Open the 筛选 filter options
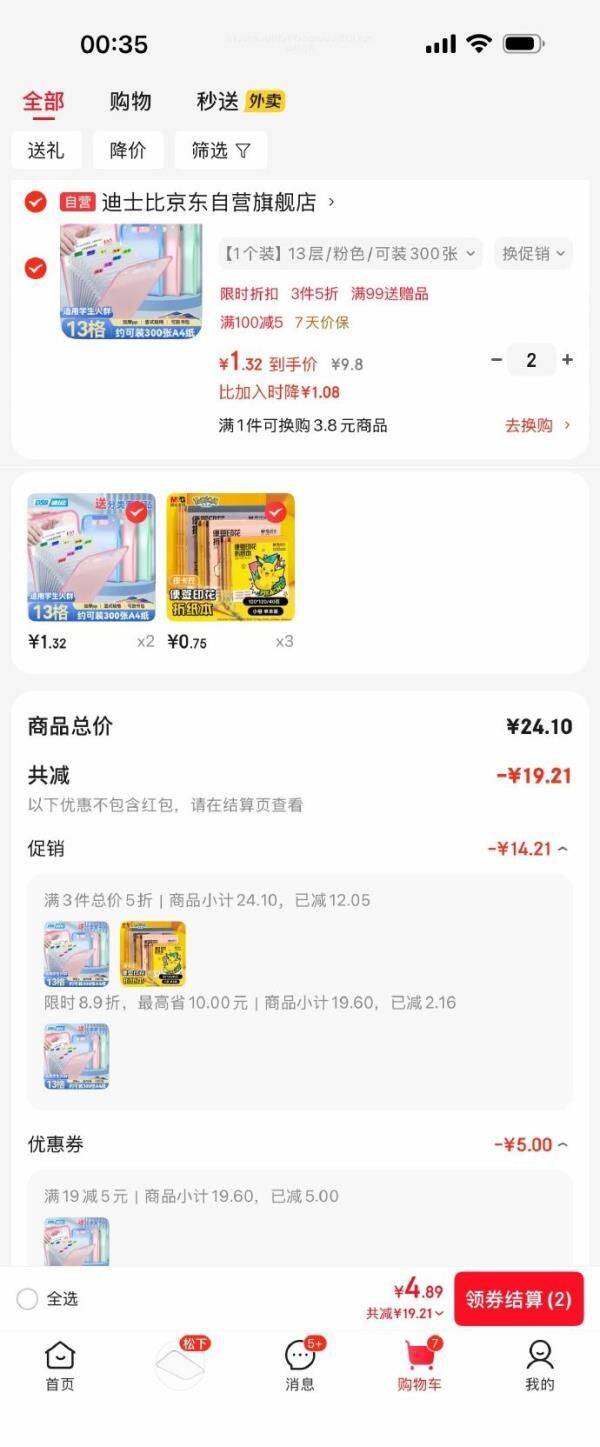The image size is (600, 1447). [220, 150]
